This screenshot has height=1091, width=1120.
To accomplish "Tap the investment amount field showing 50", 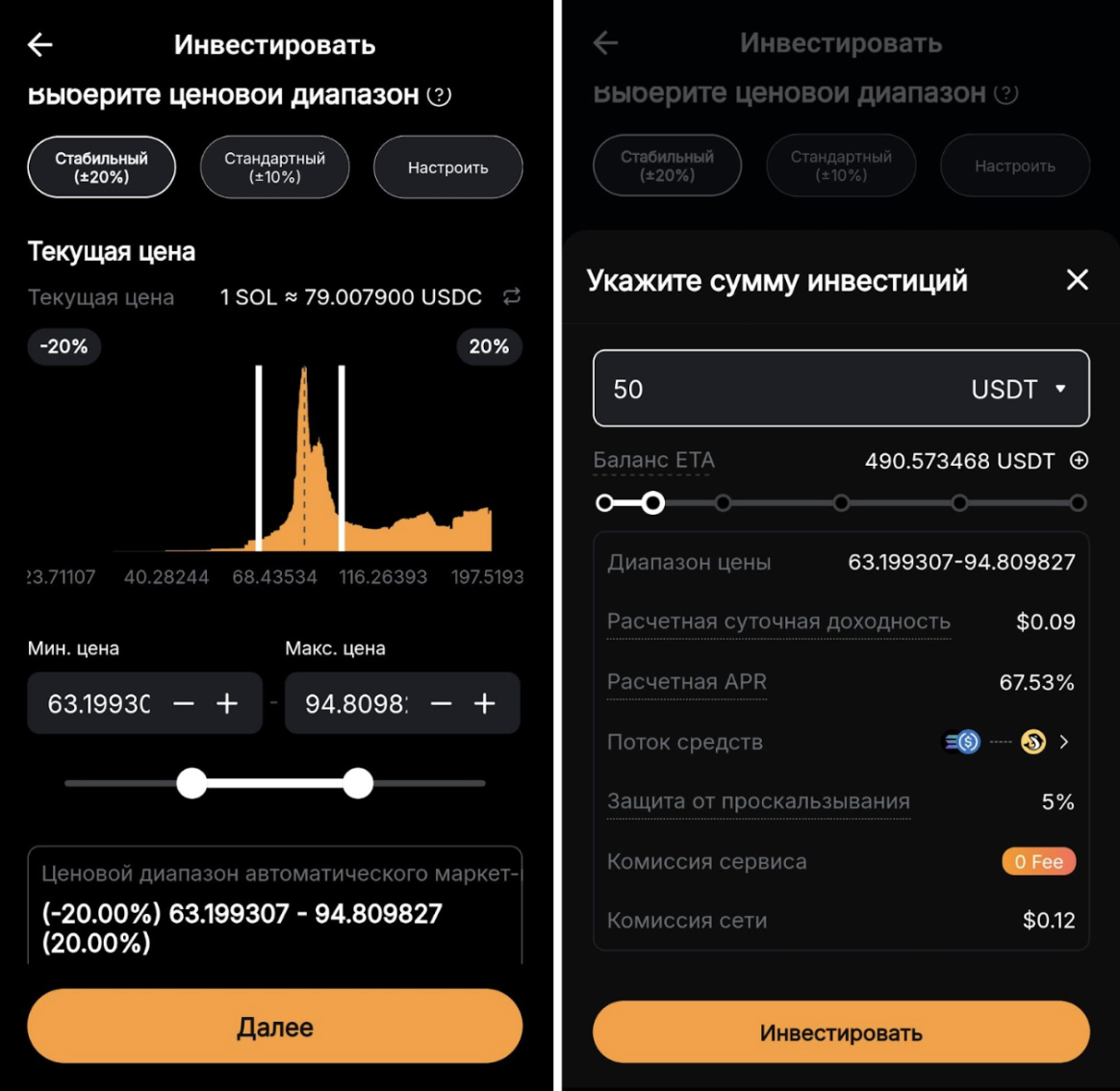I will tap(770, 389).
